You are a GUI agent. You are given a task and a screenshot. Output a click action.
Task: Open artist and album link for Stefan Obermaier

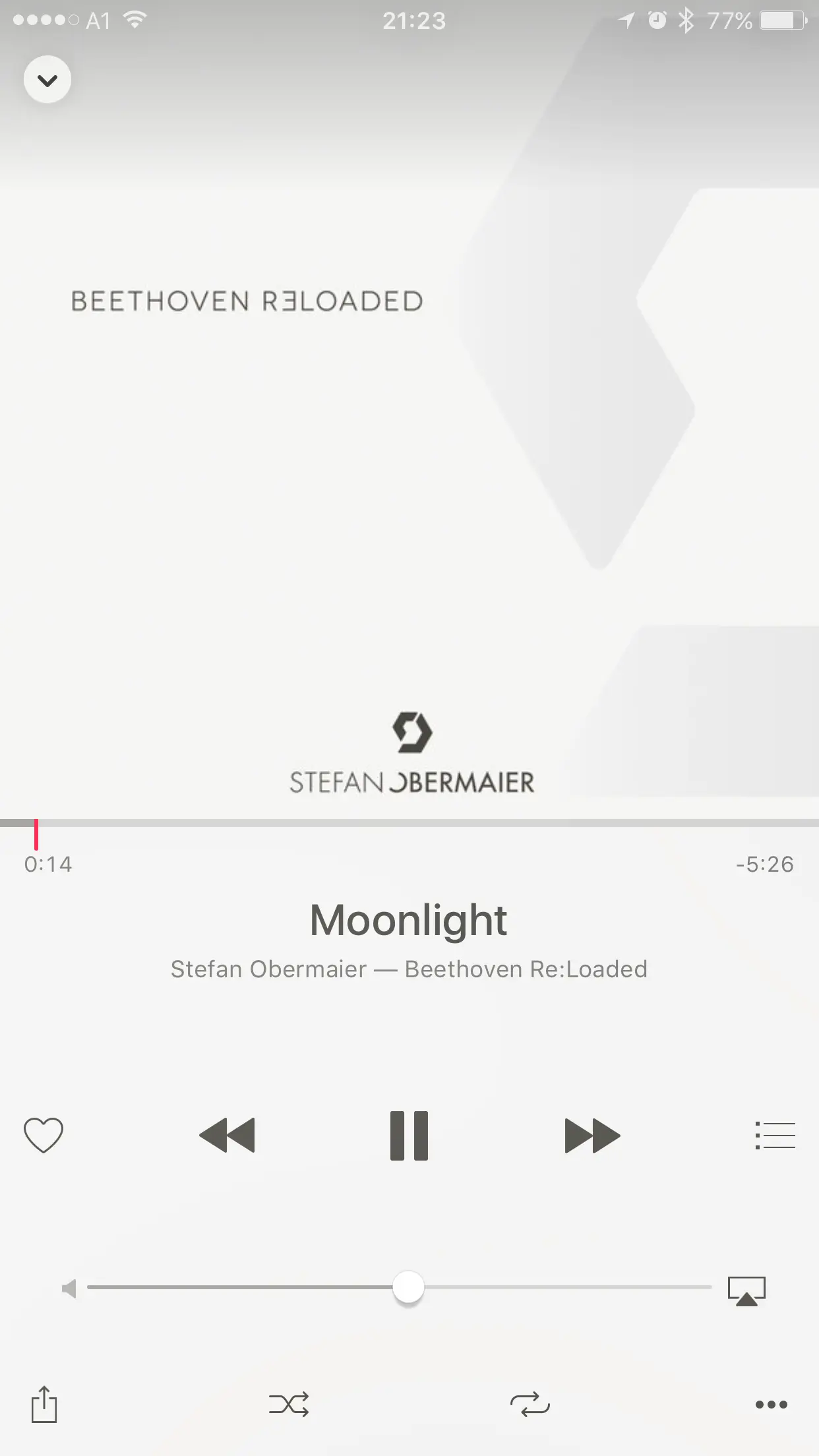click(x=409, y=969)
